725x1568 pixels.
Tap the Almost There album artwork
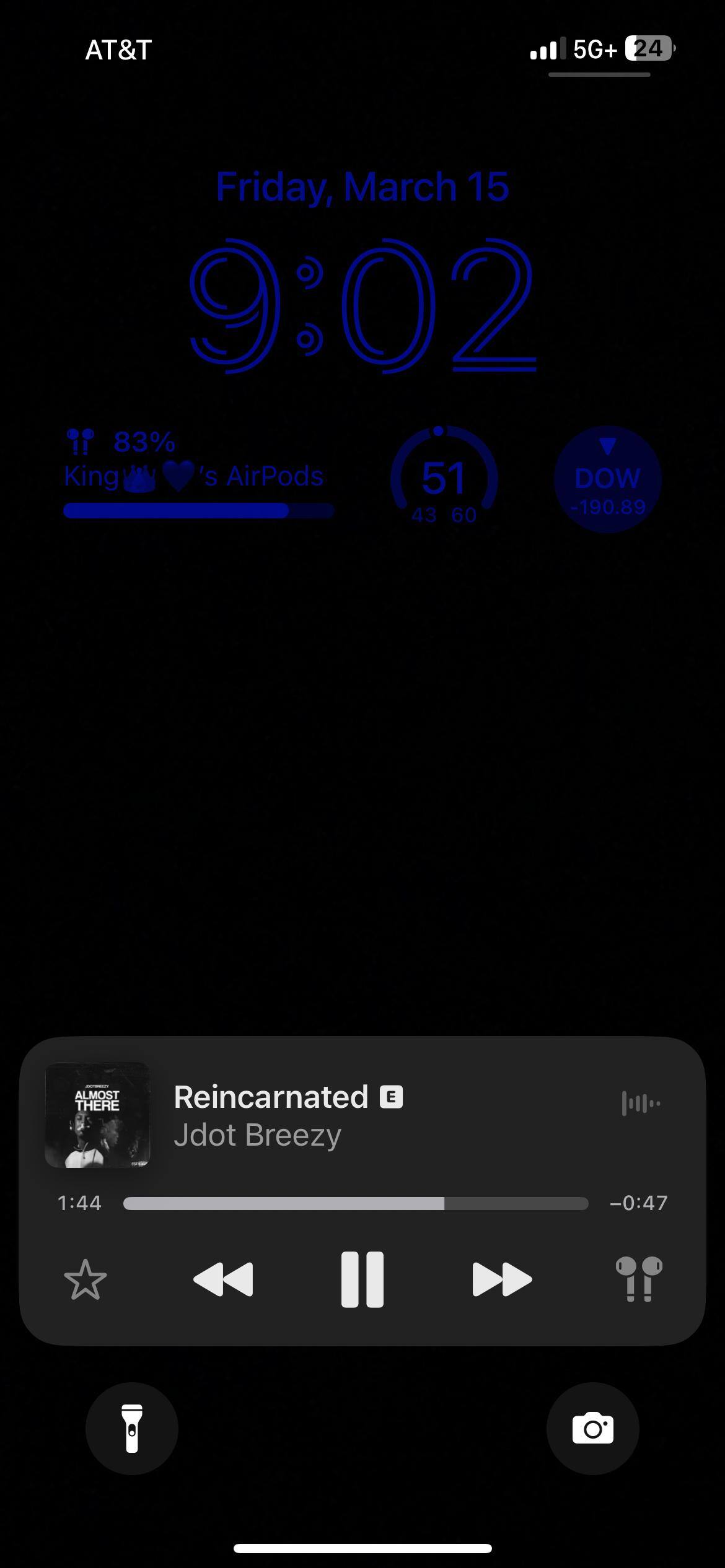(x=97, y=1115)
